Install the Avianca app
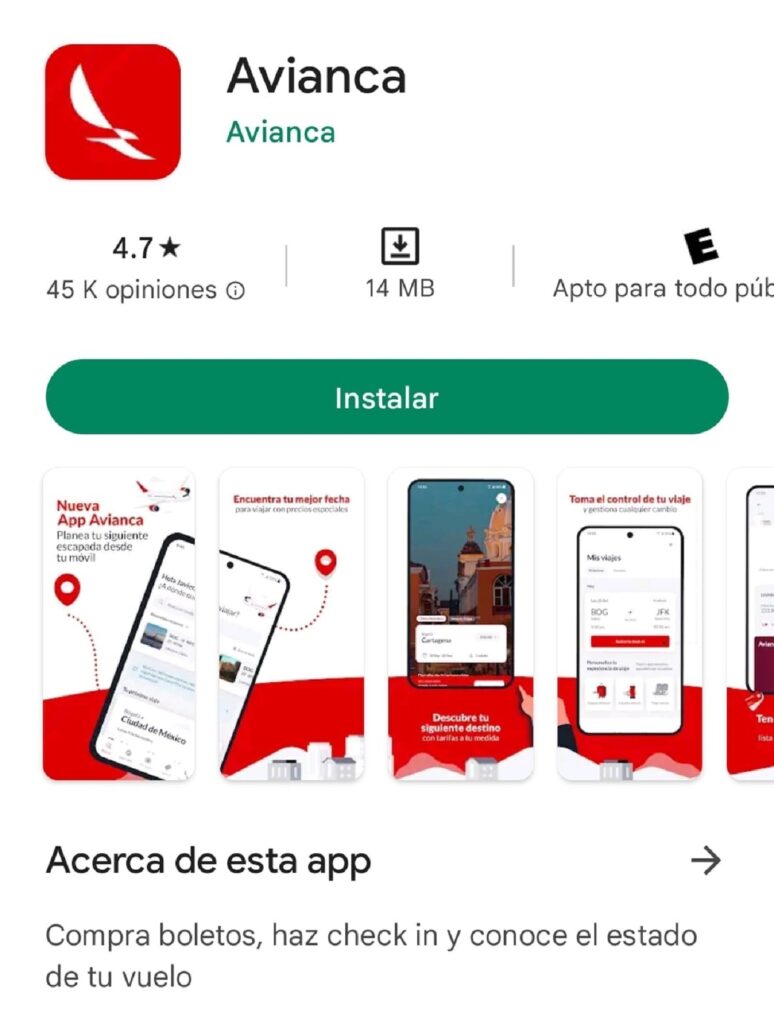The width and height of the screenshot is (774, 1024). click(x=386, y=398)
